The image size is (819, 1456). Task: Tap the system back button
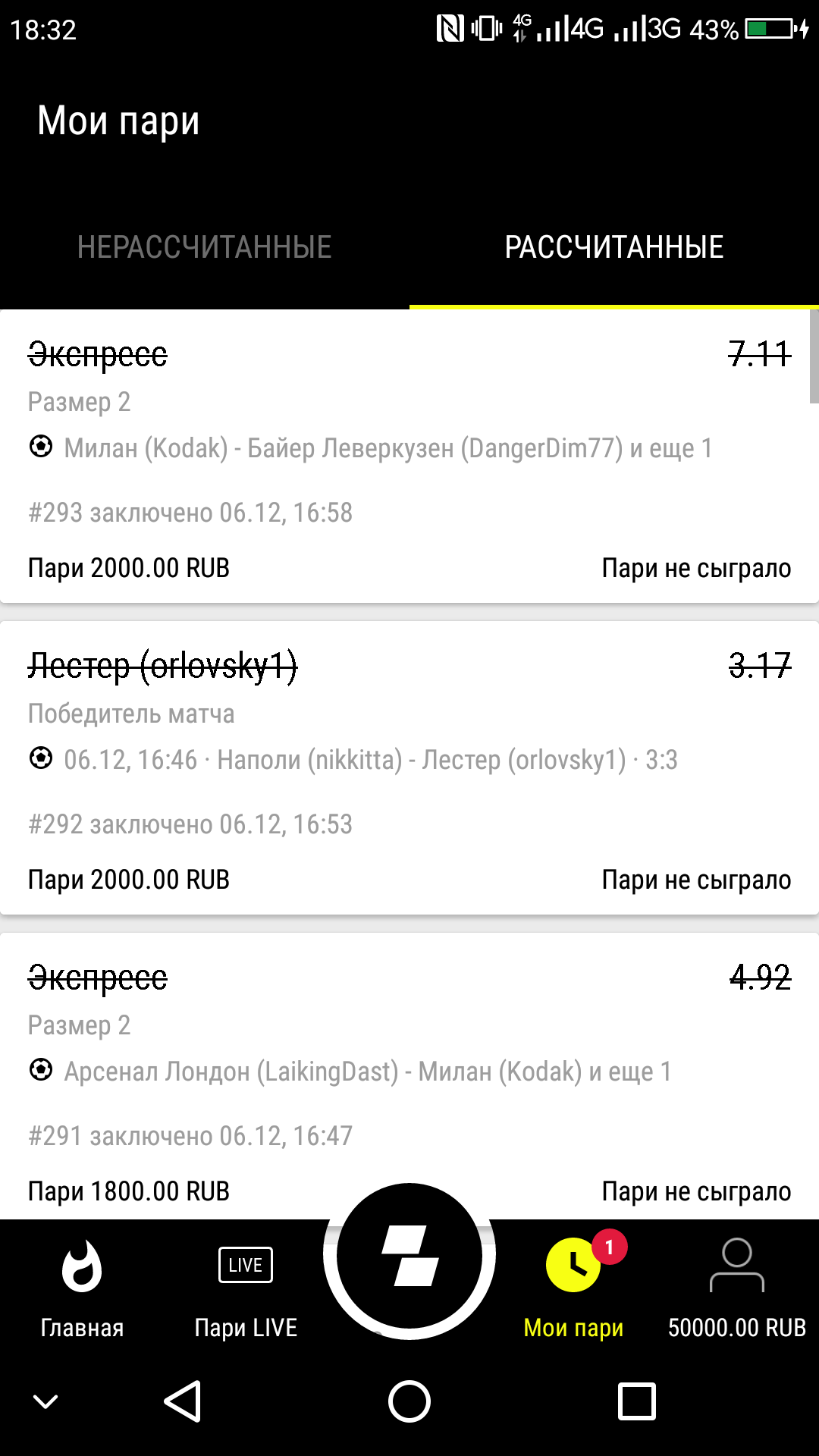183,1401
